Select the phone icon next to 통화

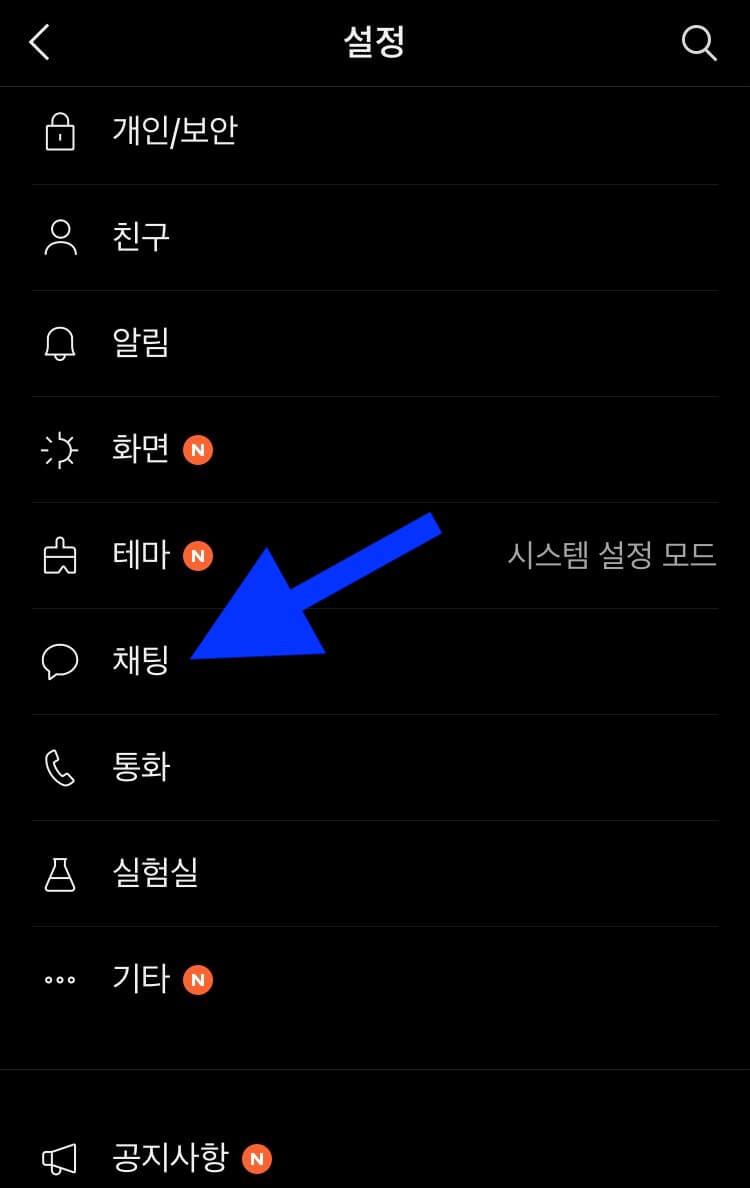pos(60,767)
